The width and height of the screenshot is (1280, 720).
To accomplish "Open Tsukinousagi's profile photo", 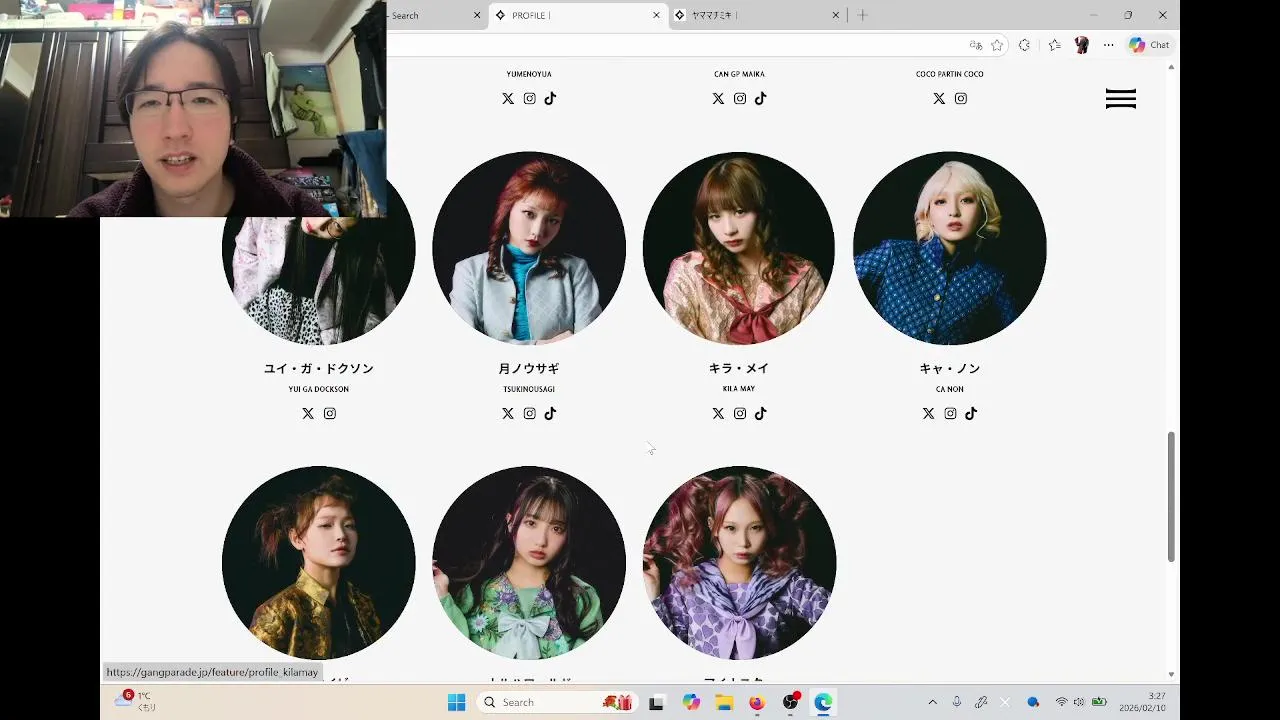I will coord(529,248).
